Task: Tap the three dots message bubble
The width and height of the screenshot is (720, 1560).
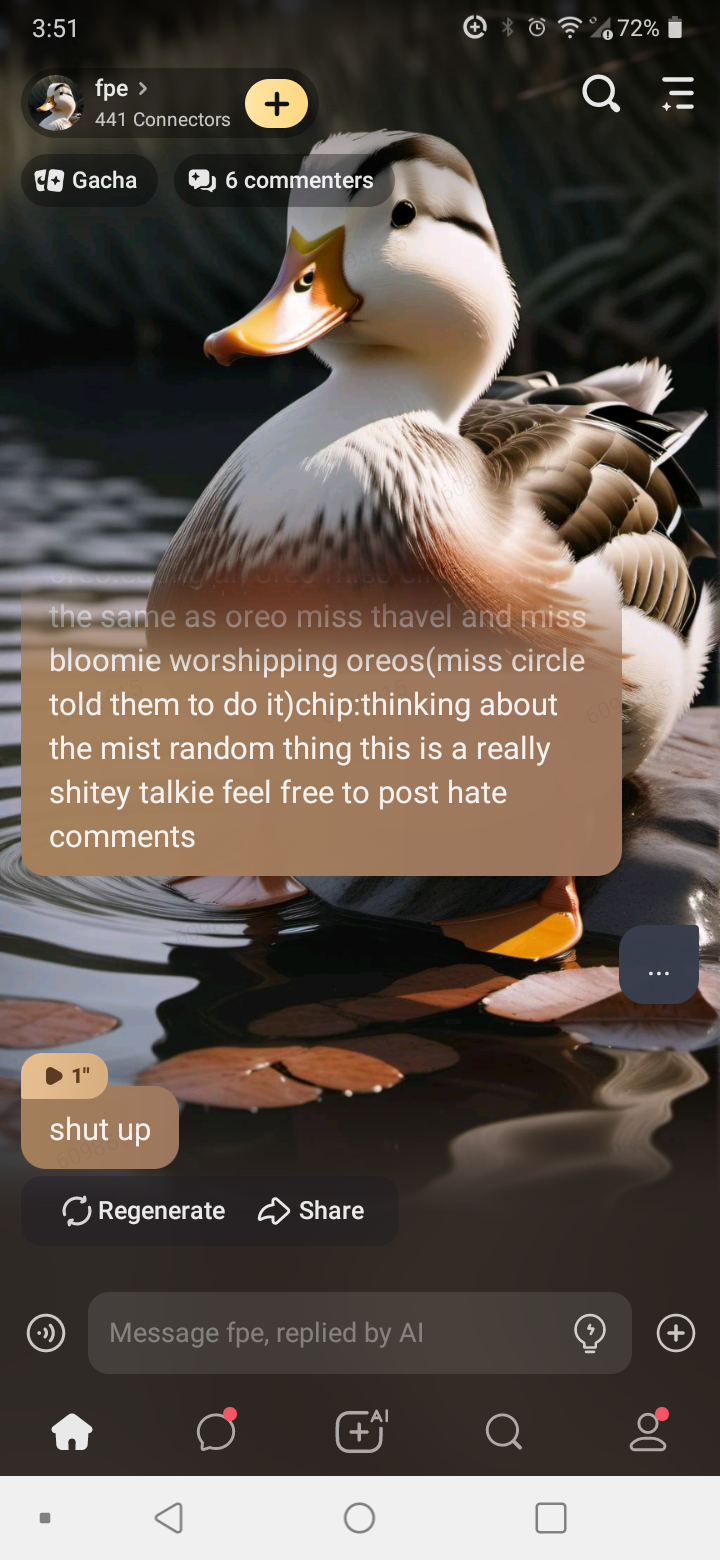Action: (x=658, y=965)
